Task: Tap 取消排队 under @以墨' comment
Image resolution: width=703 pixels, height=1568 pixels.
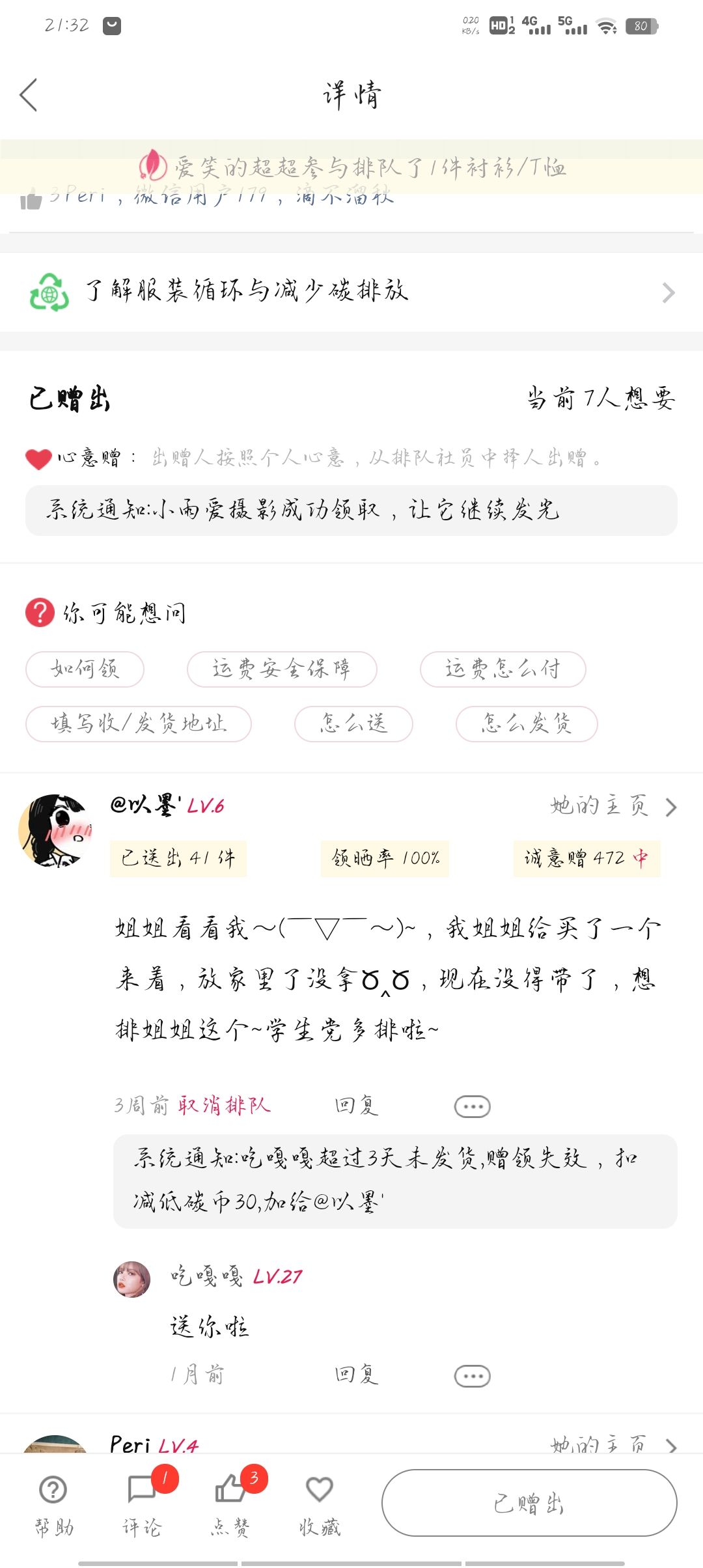Action: click(224, 1105)
